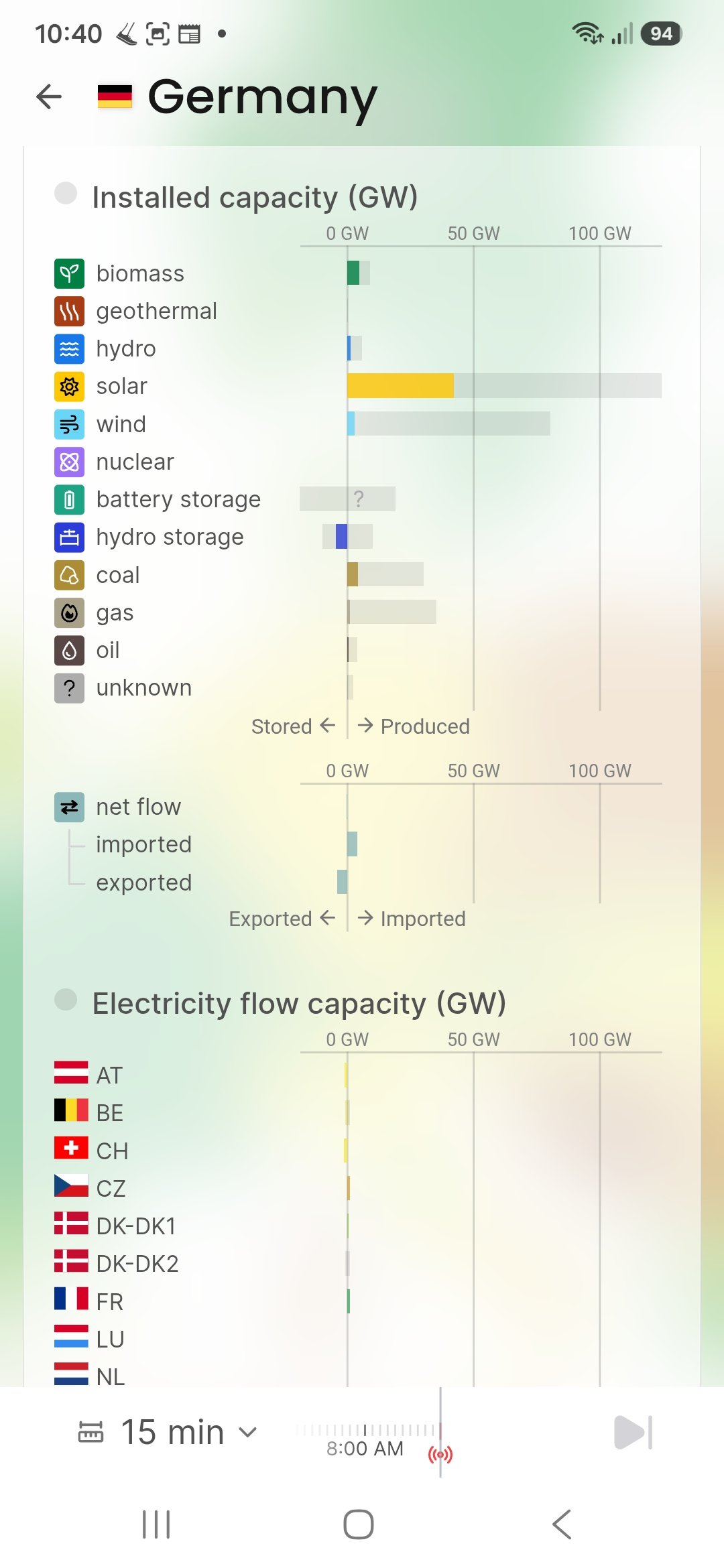The height and width of the screenshot is (1568, 724).
Task: Tap the timeline at 8:00 AM
Action: point(365,1447)
